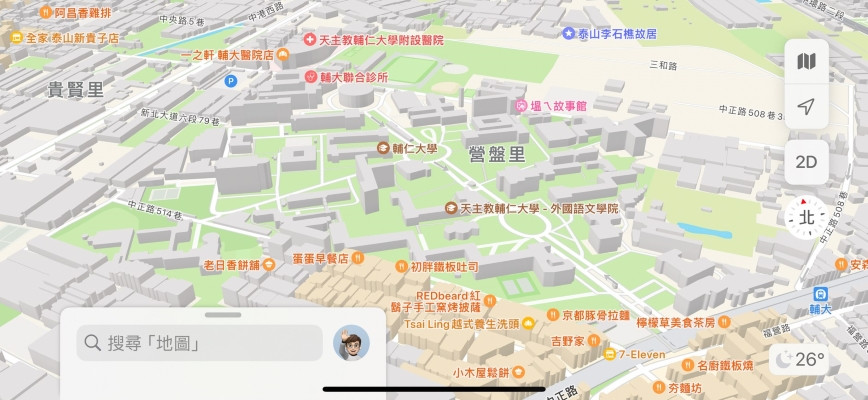This screenshot has height=400, width=868.
Task: Open the 老日香餅舖 bakery pin
Action: pos(269,265)
